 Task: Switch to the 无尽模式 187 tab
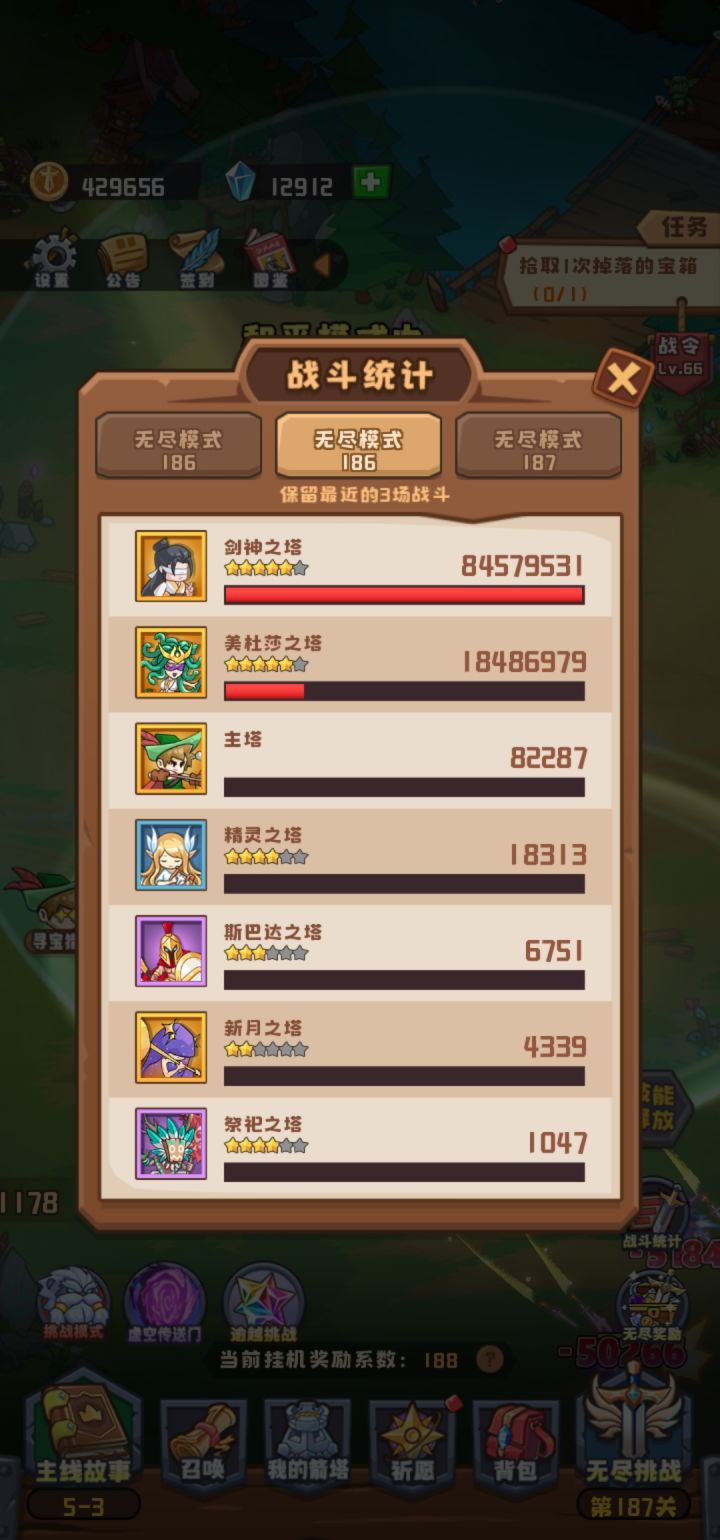click(539, 447)
